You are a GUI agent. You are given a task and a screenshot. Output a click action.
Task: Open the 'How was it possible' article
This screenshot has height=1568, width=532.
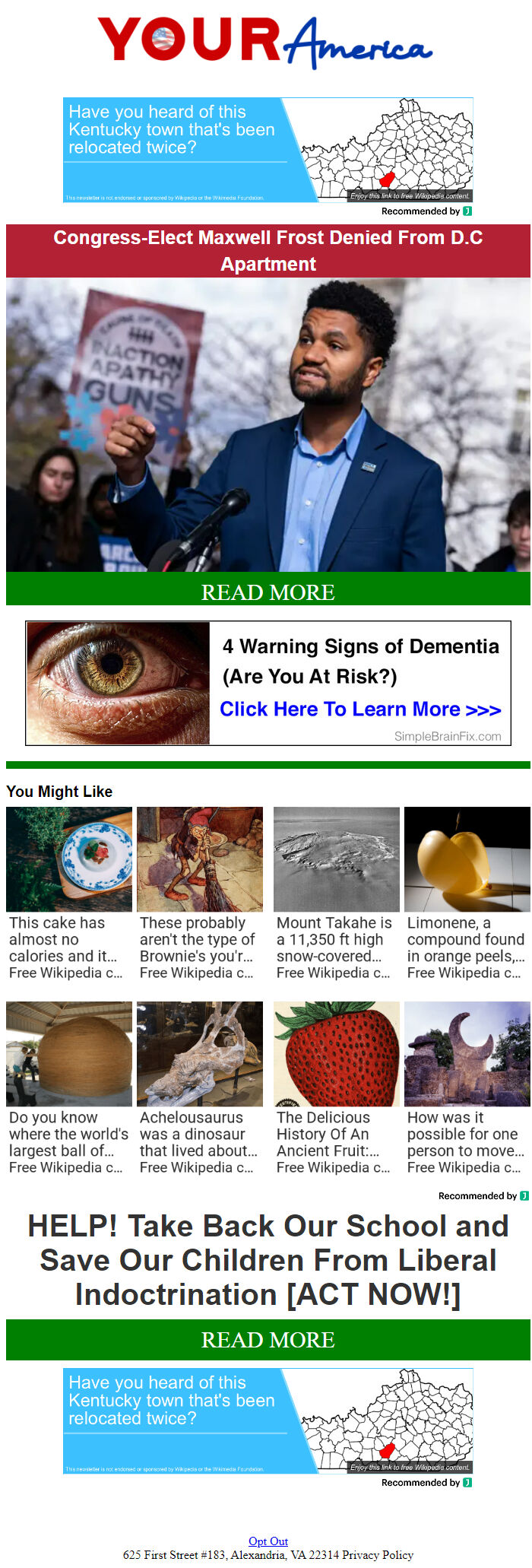(467, 1088)
